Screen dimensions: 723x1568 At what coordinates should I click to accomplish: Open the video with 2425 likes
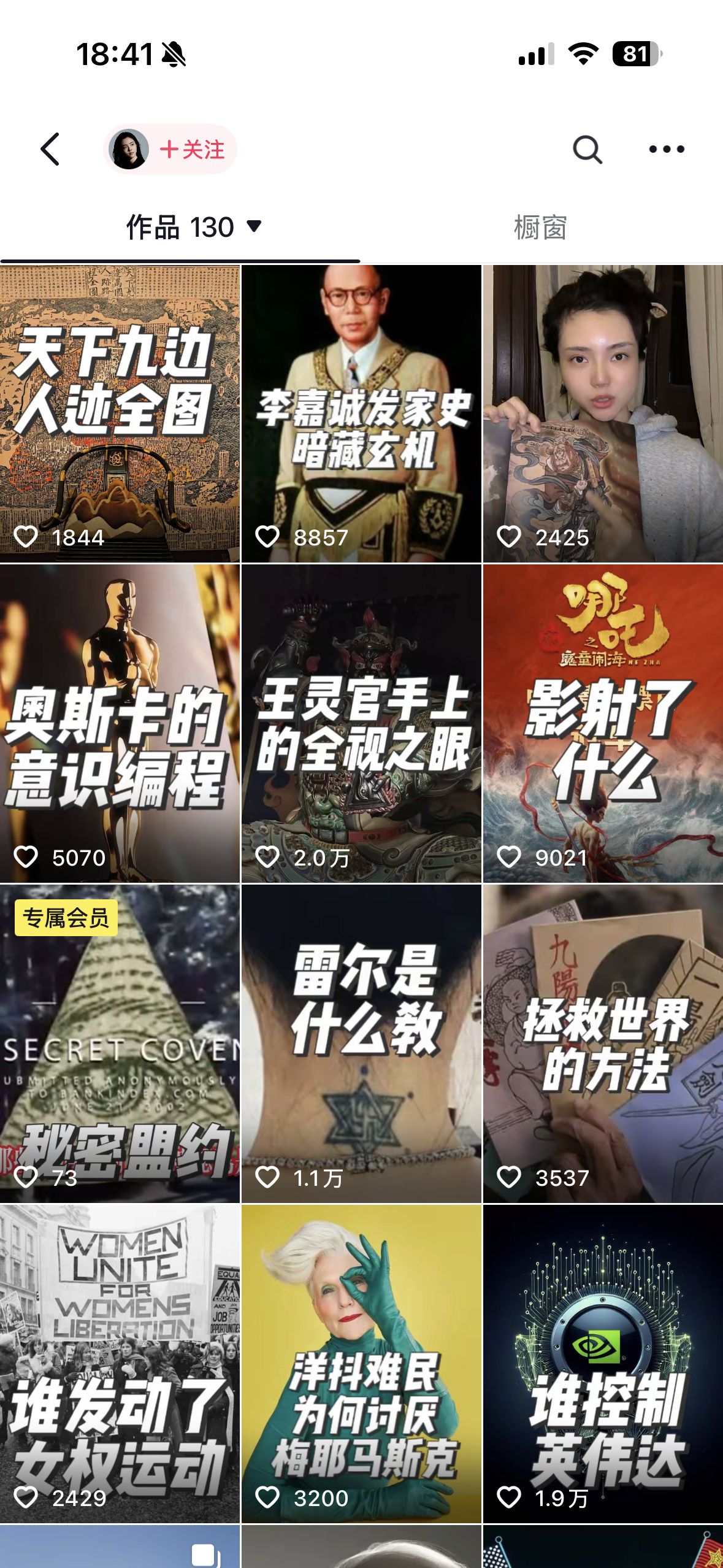(603, 413)
